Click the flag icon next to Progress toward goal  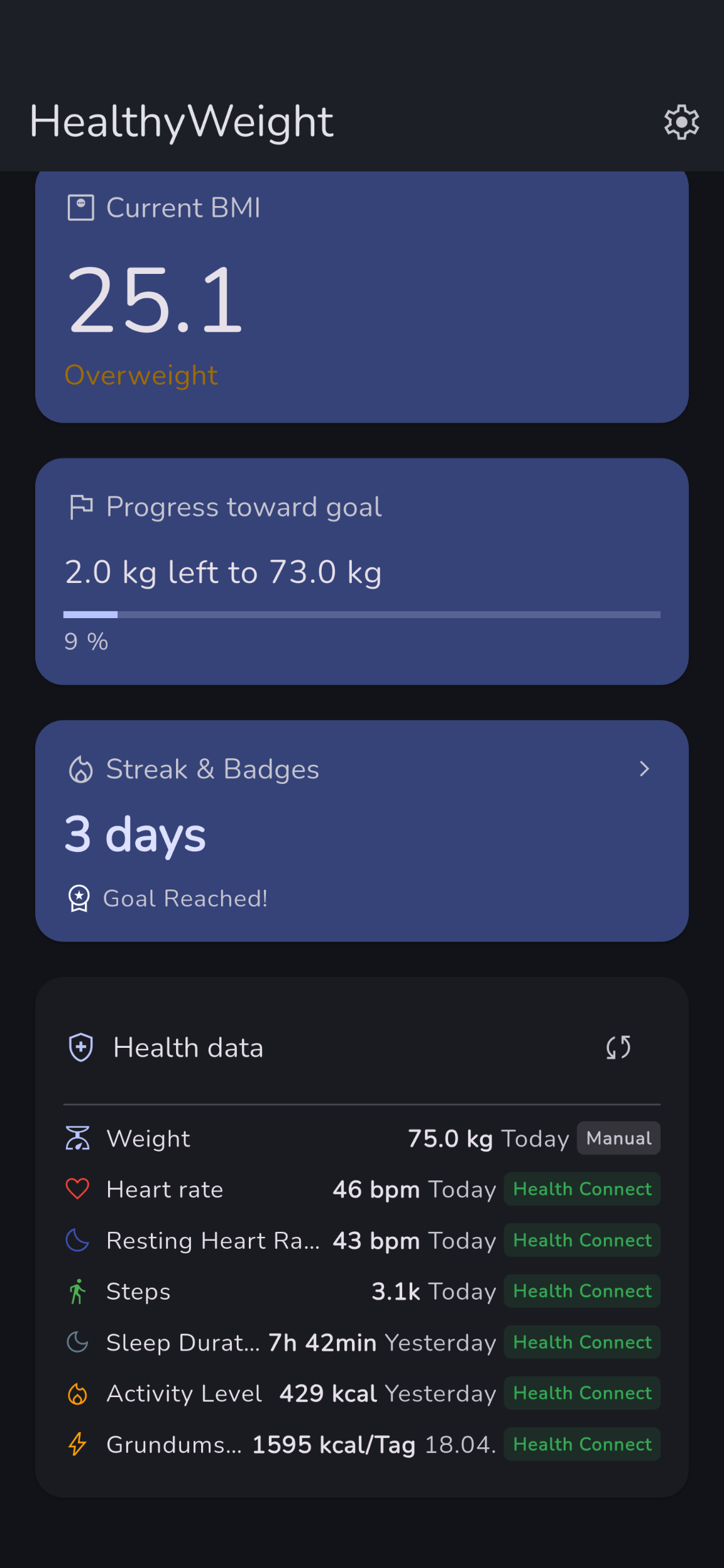81,506
